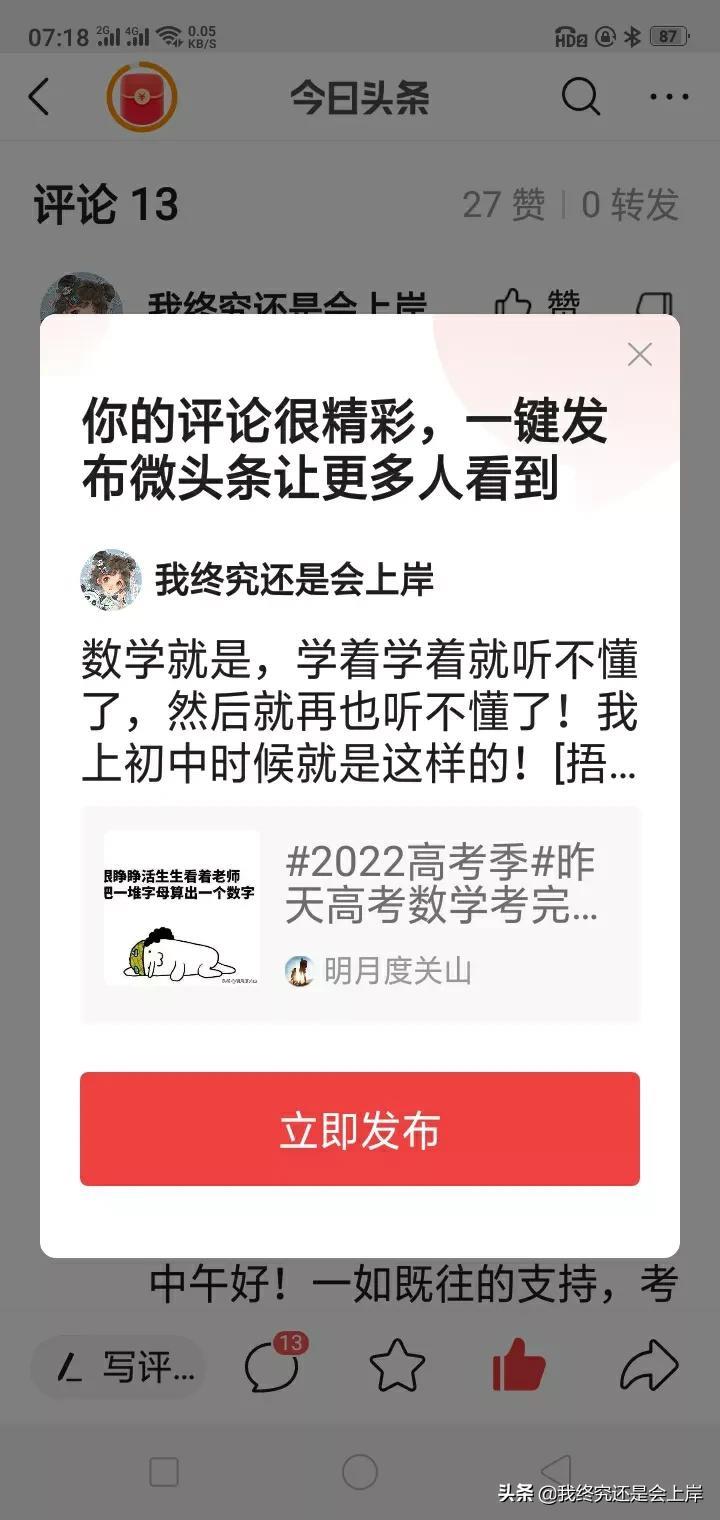
Task: Go back using the top arrow
Action: pos(39,97)
